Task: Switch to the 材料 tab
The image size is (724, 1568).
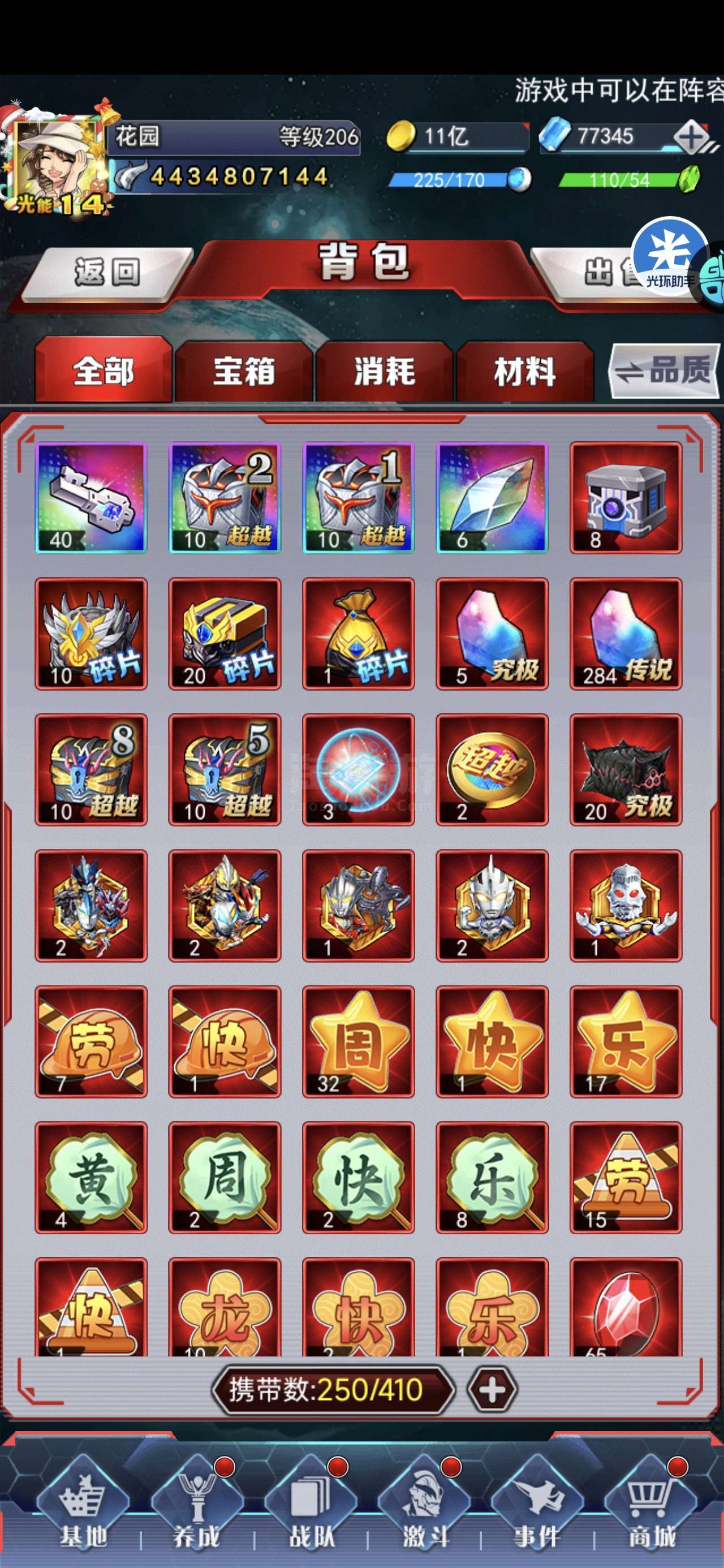Action: click(x=525, y=371)
